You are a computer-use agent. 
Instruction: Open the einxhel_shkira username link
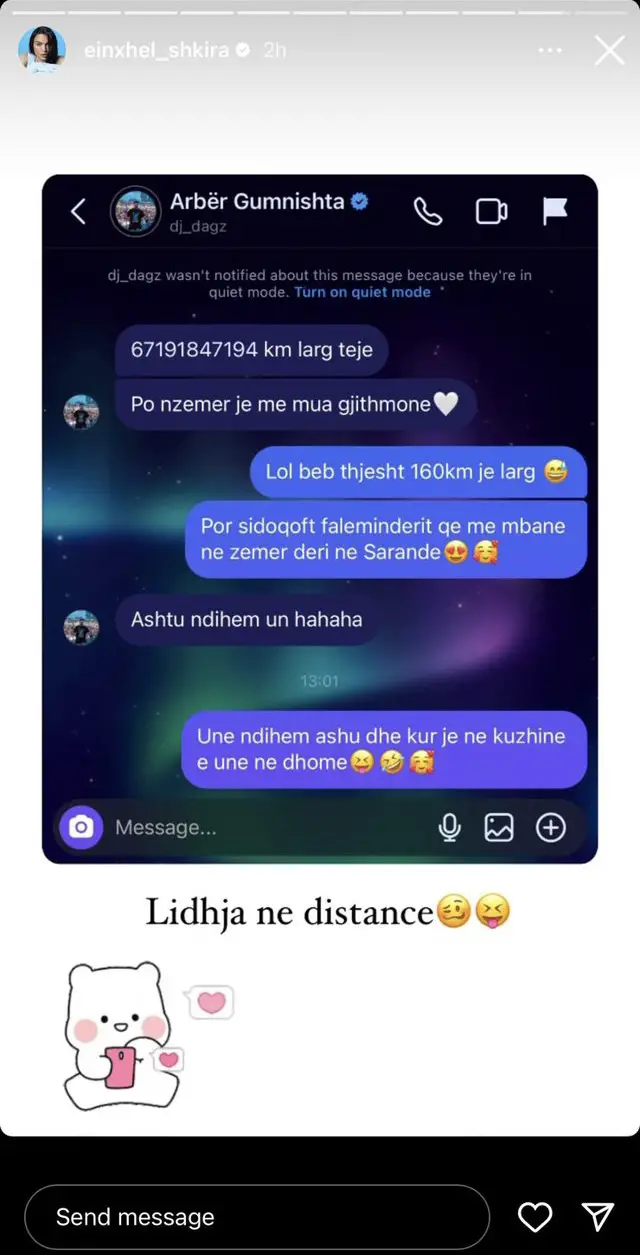point(156,50)
